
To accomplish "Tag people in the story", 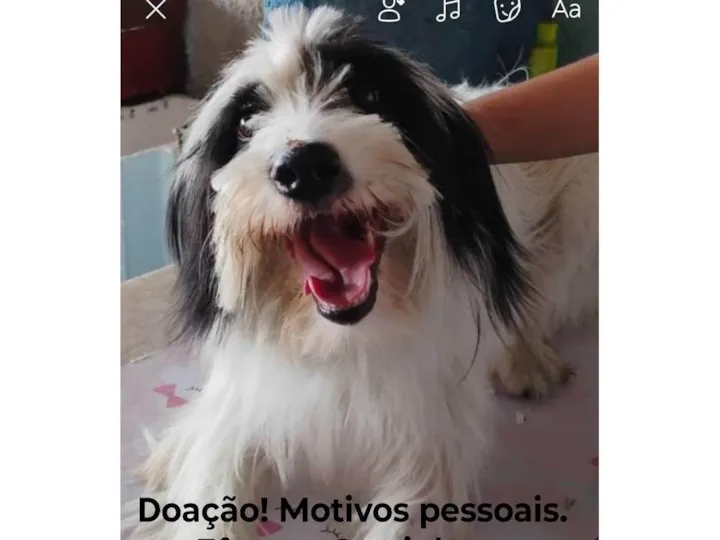I will tap(390, 10).
